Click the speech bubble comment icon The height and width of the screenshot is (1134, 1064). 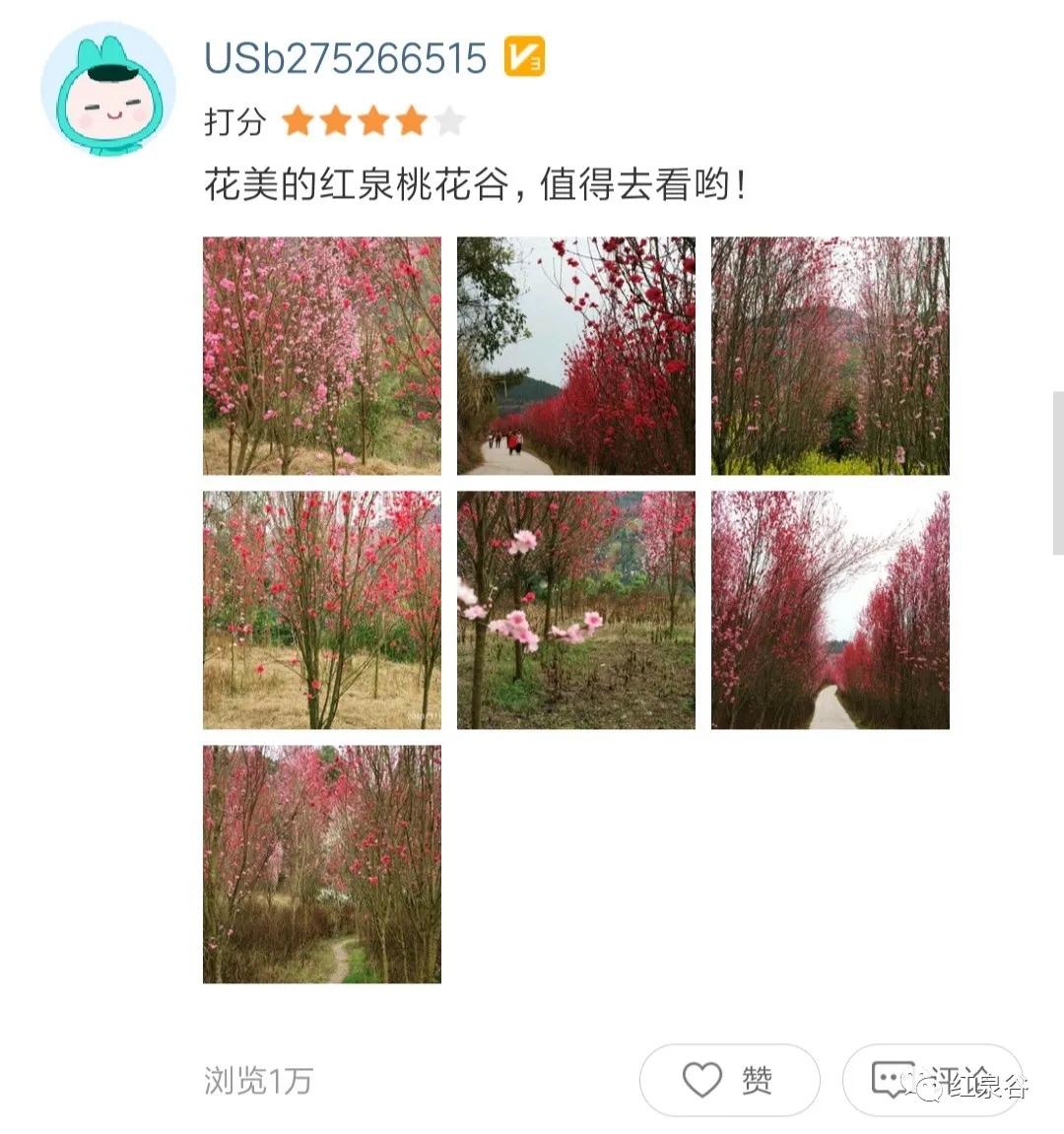[x=893, y=1080]
